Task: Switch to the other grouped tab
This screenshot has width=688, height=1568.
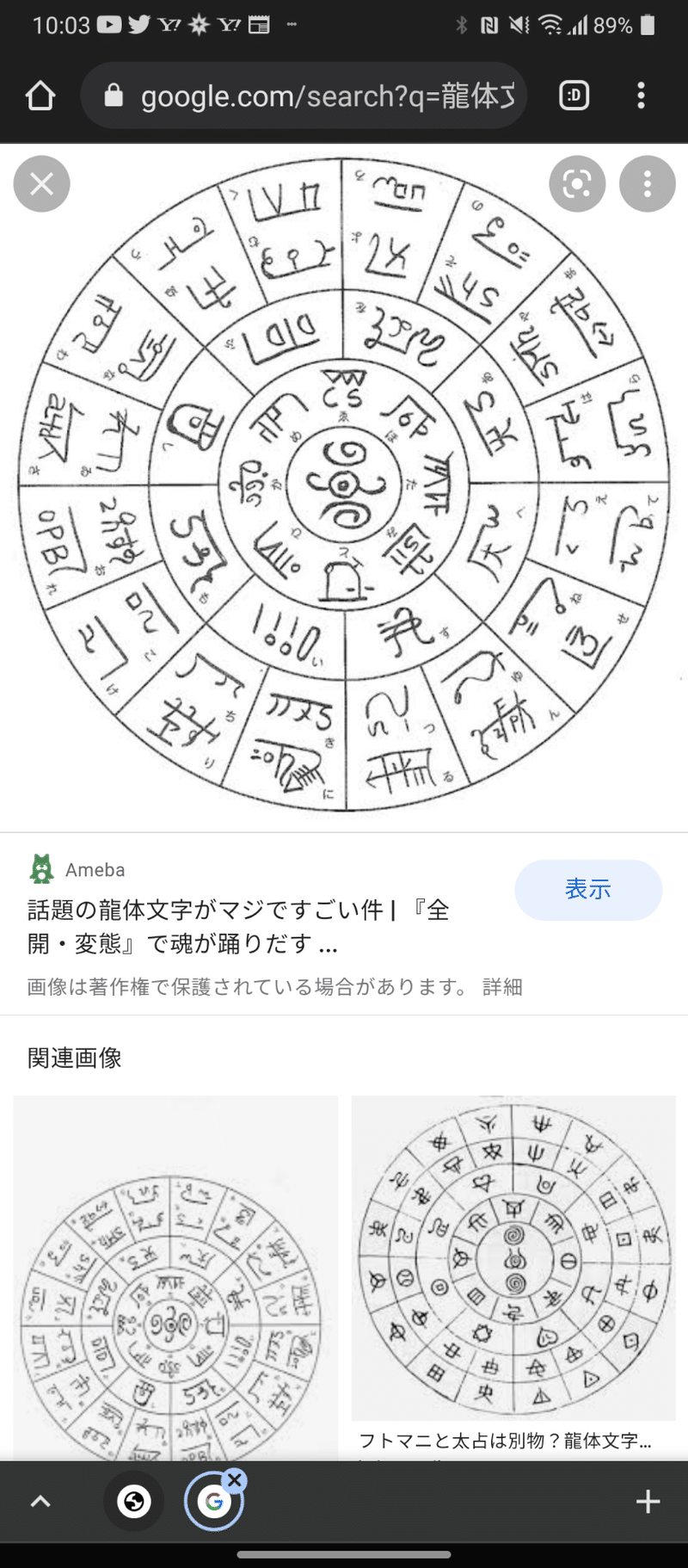Action: coord(134,1503)
